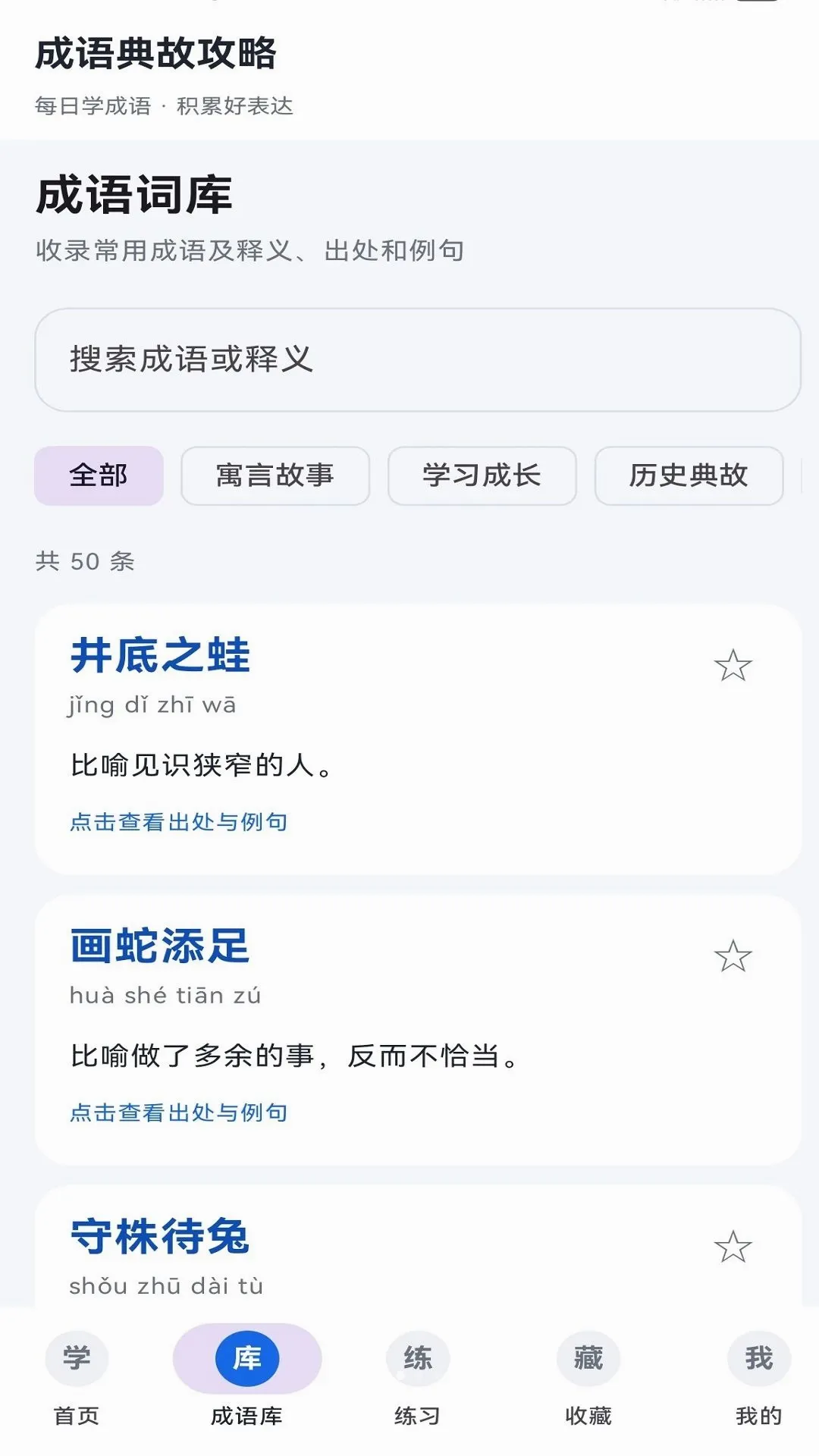Open the 画蛇添足 idiom card
This screenshot has height=1456, width=819.
pos(418,1030)
